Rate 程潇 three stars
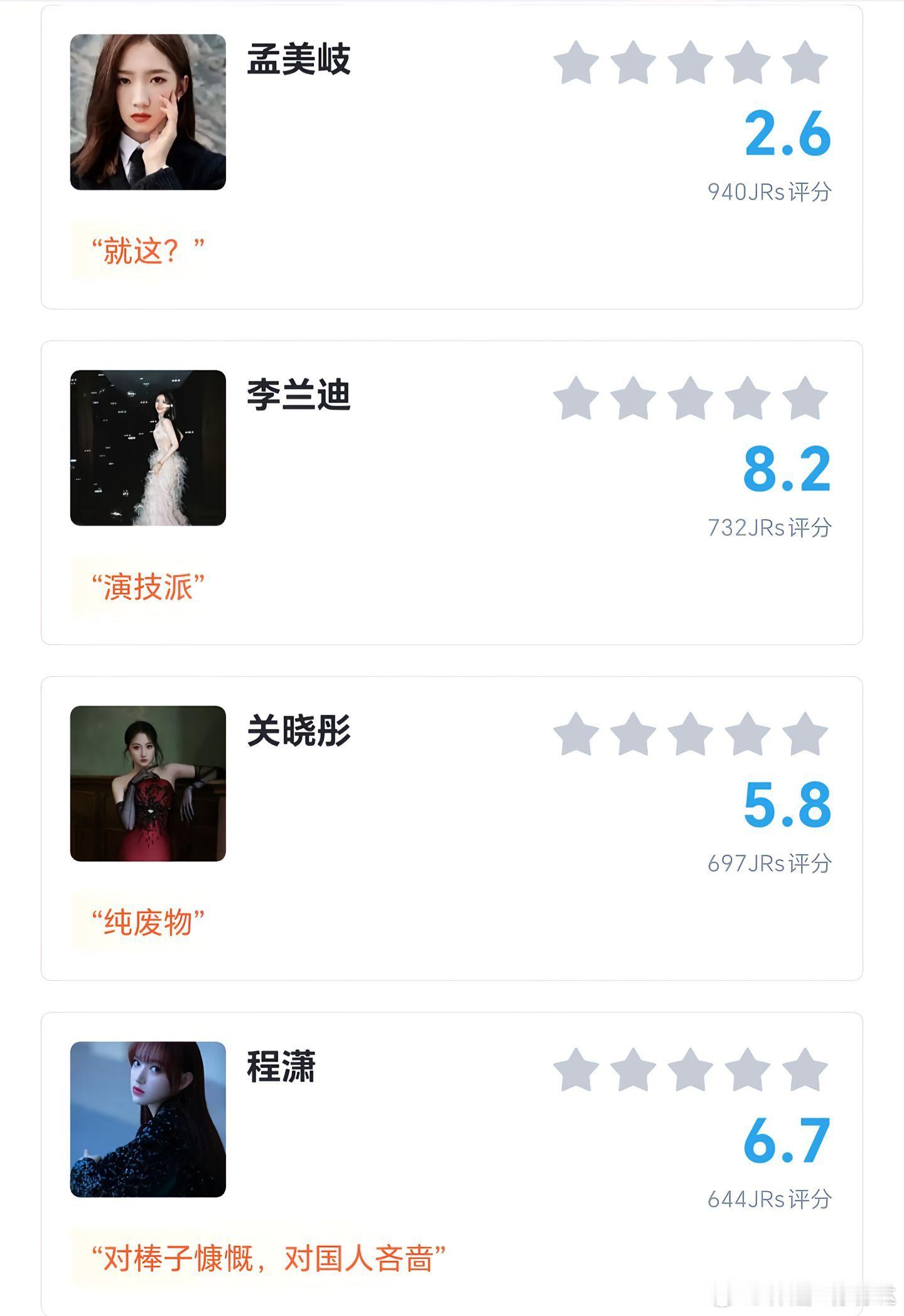 pos(690,1071)
